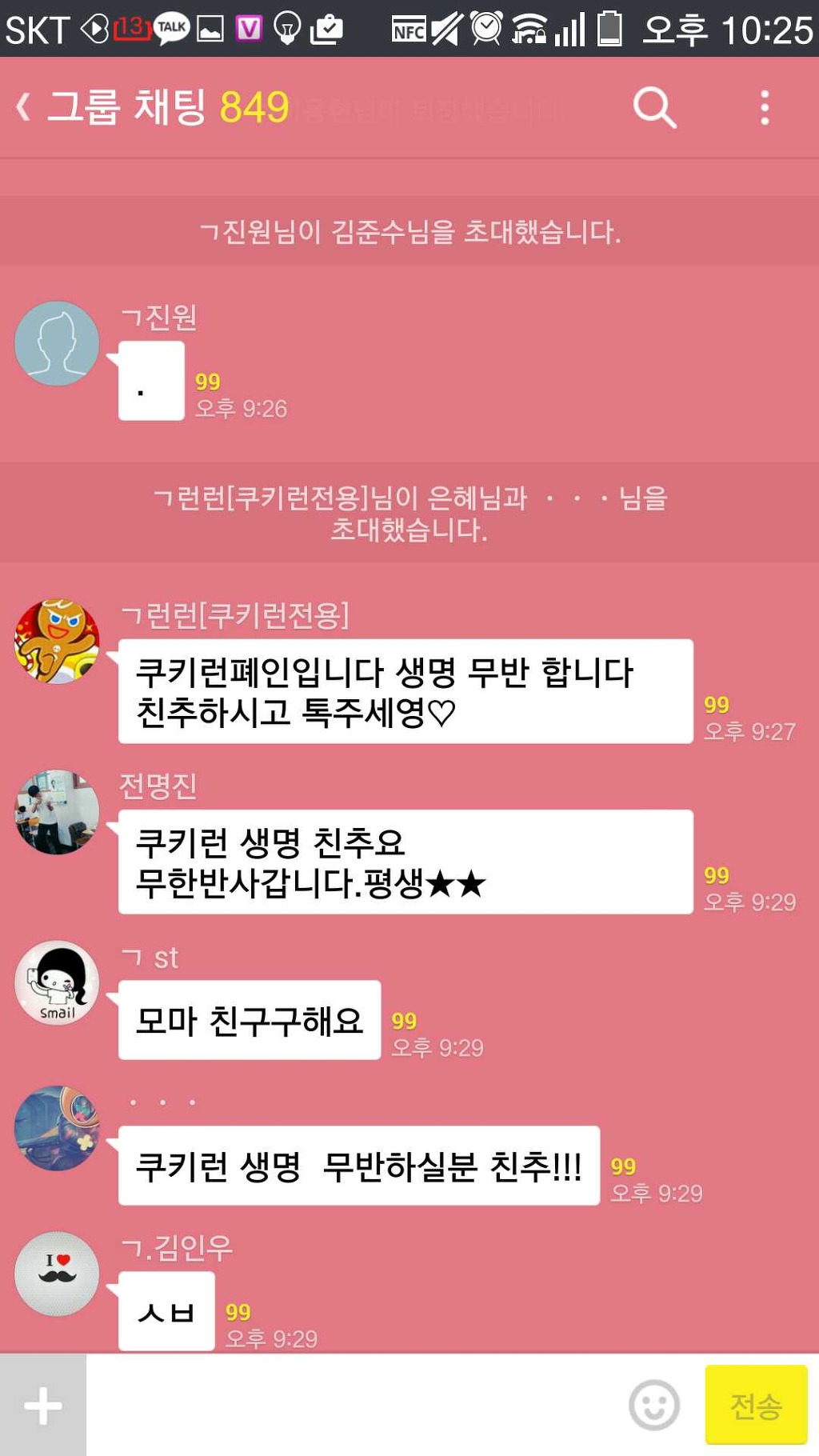Open the emoticon smiley icon near input field
This screenshot has width=819, height=1456.
pos(655,1406)
